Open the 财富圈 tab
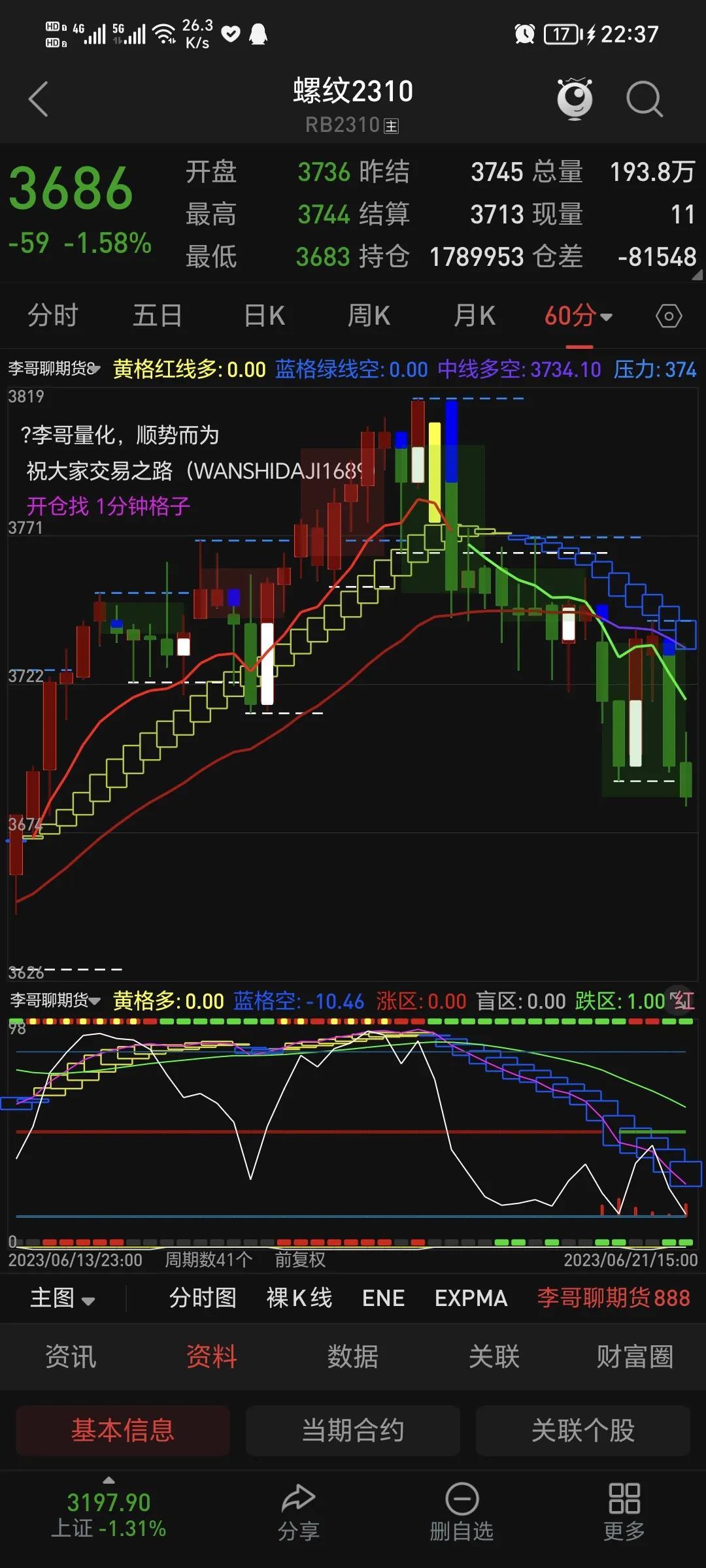The image size is (706, 1568). (635, 1357)
